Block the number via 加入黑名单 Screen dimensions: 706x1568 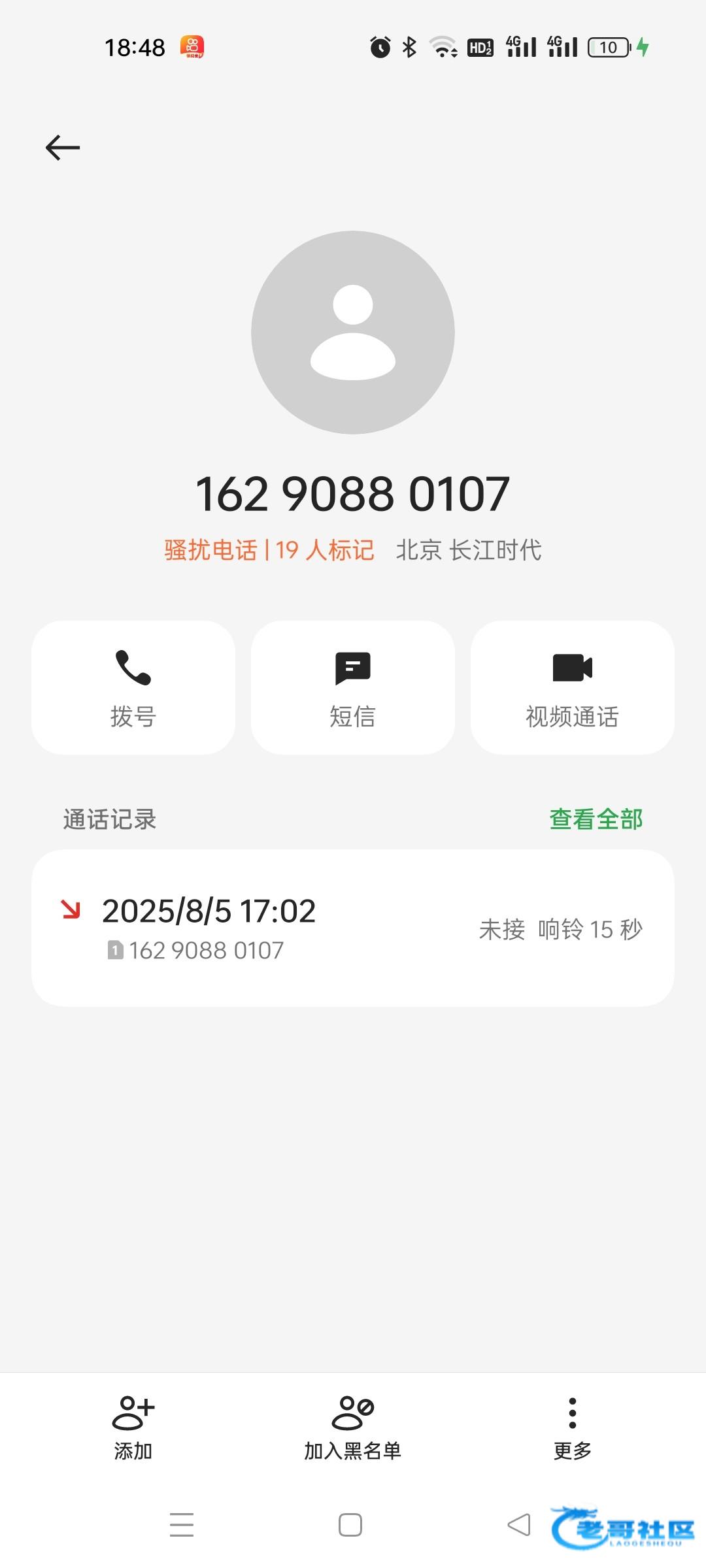point(353,1428)
